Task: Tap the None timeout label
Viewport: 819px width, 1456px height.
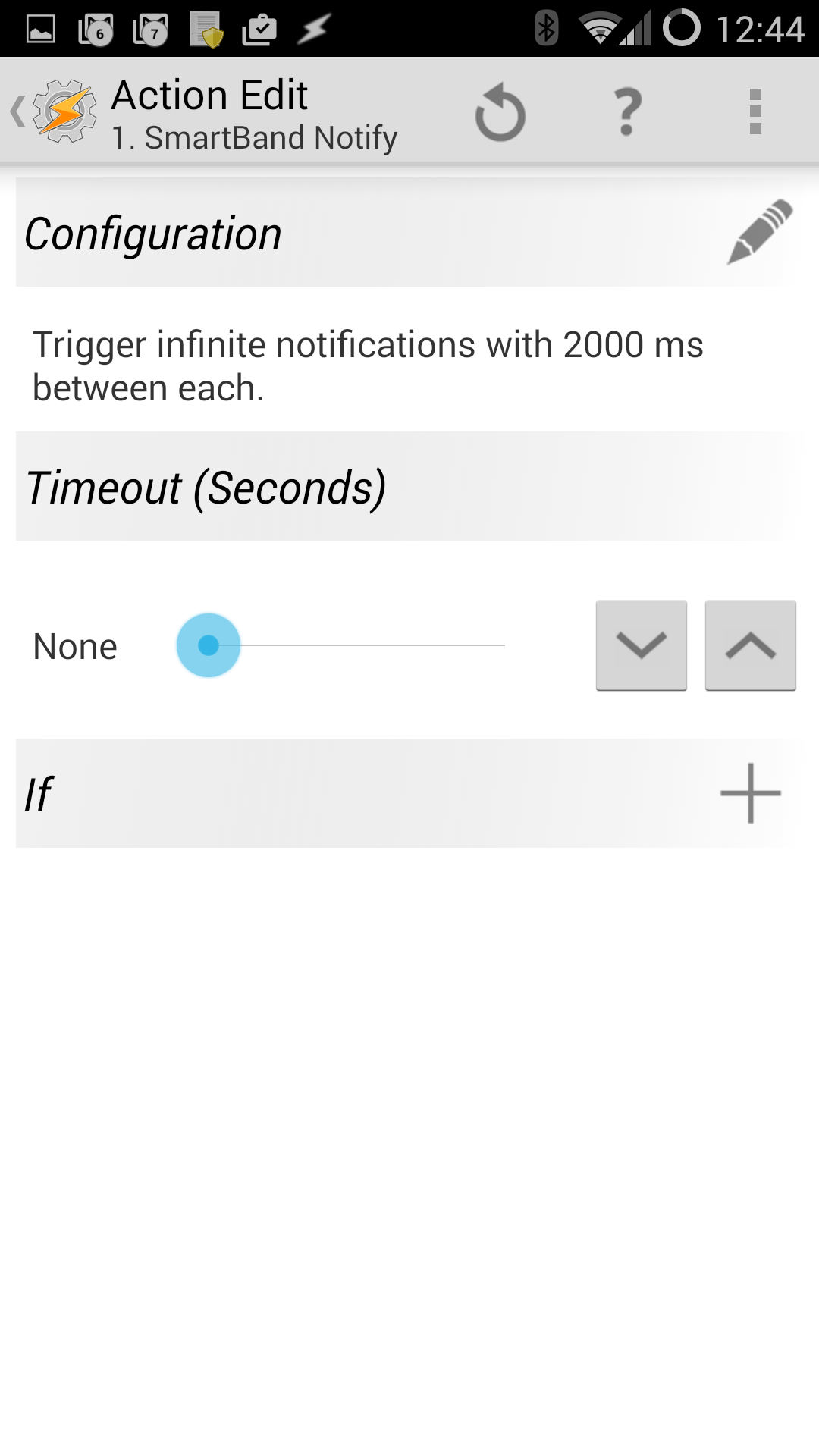Action: point(74,646)
